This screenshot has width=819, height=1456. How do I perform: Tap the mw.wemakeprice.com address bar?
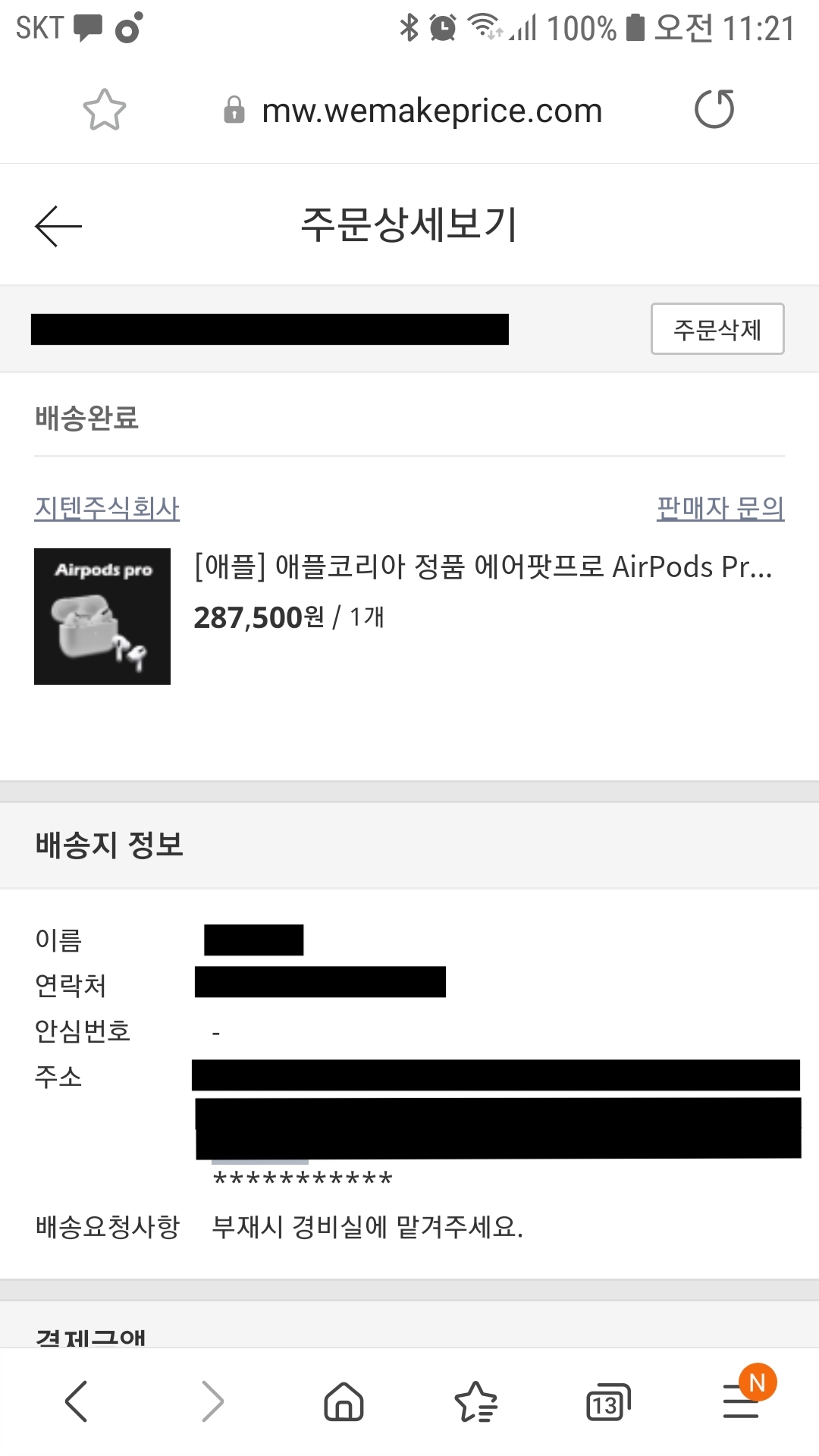431,111
